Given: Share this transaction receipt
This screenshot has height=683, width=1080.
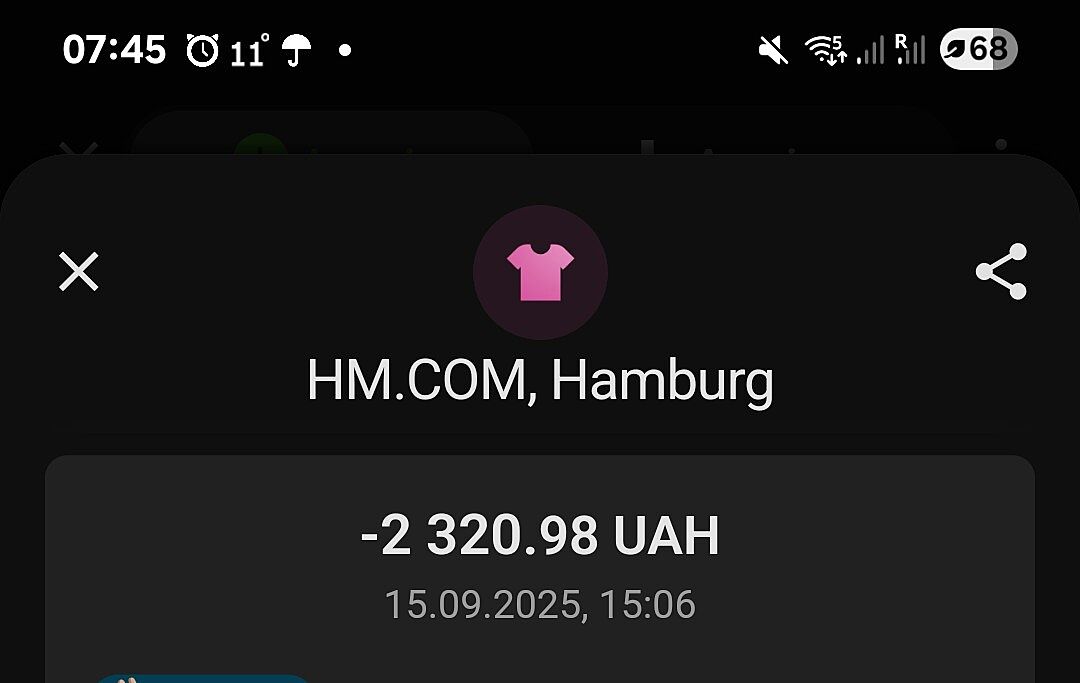Looking at the screenshot, I should tap(1001, 271).
